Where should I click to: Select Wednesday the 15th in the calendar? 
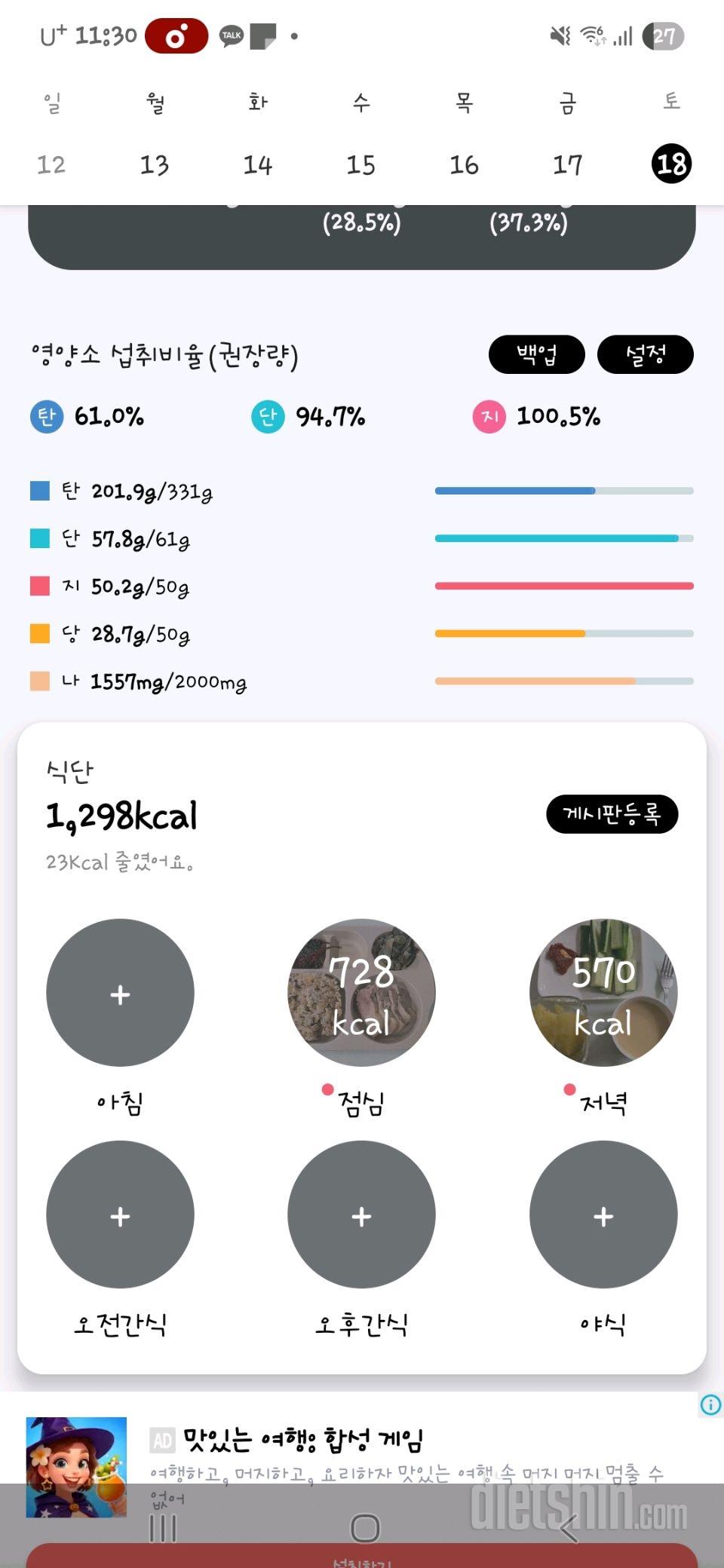(x=360, y=164)
